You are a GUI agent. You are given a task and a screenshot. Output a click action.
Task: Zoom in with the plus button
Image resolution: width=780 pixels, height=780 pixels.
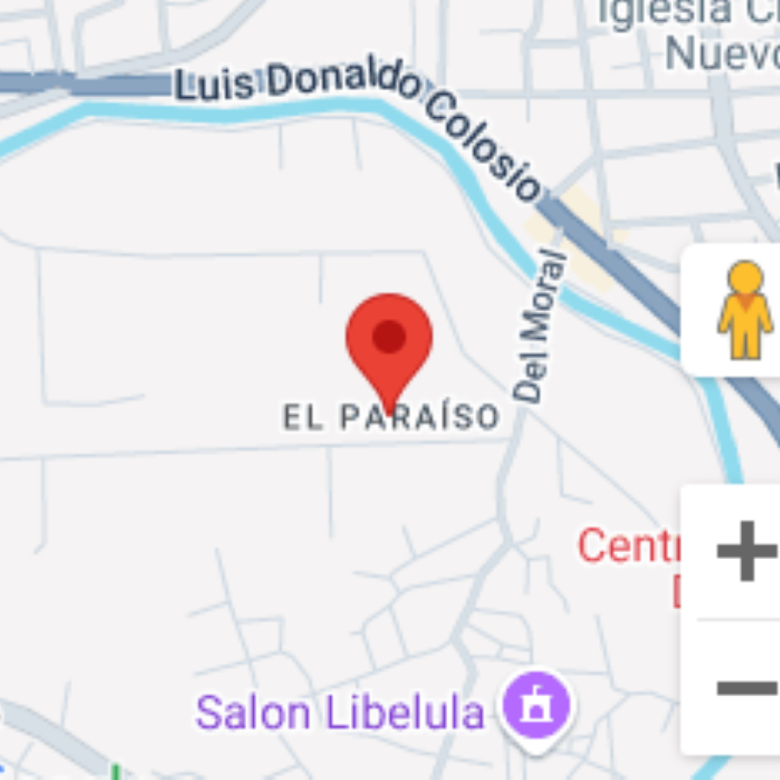pyautogui.click(x=745, y=551)
